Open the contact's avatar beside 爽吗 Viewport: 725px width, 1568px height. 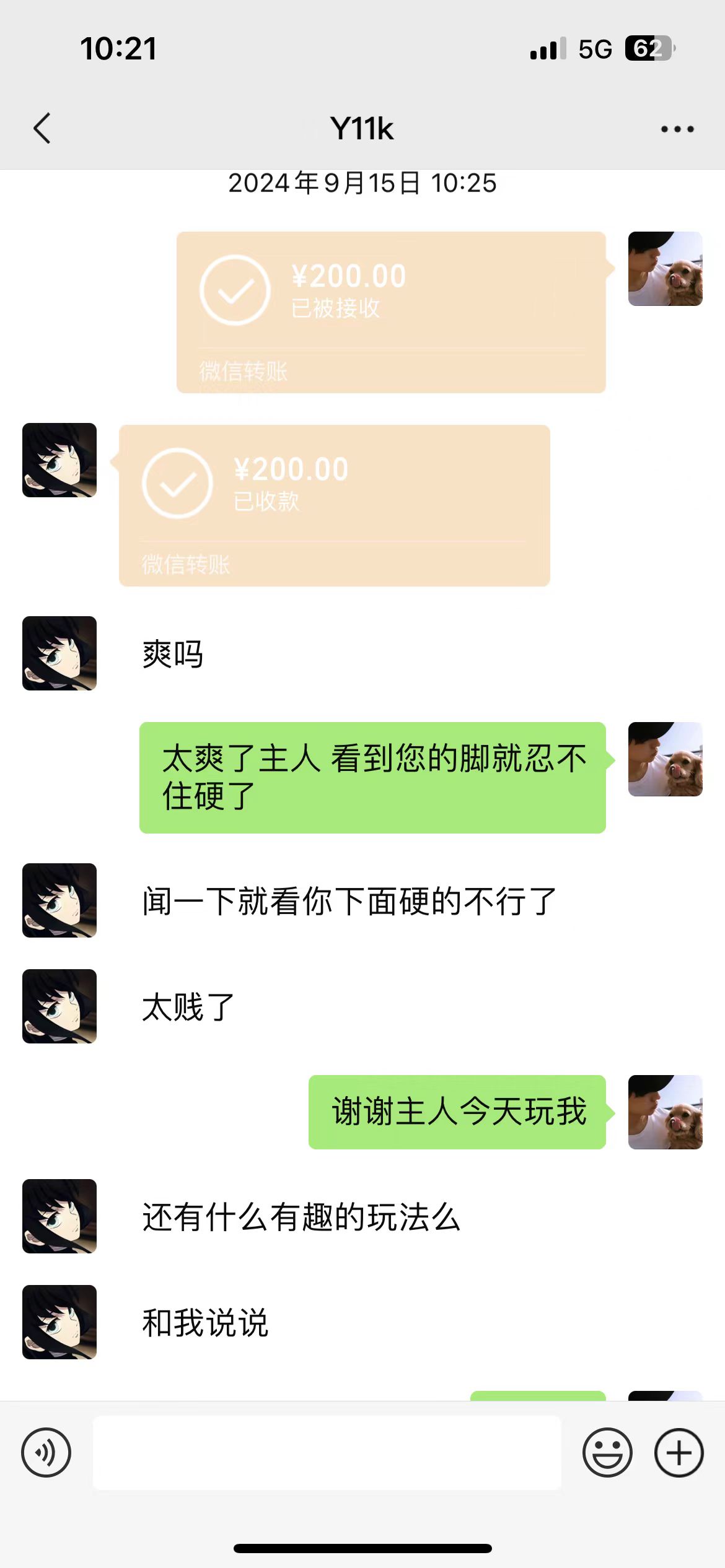(59, 653)
